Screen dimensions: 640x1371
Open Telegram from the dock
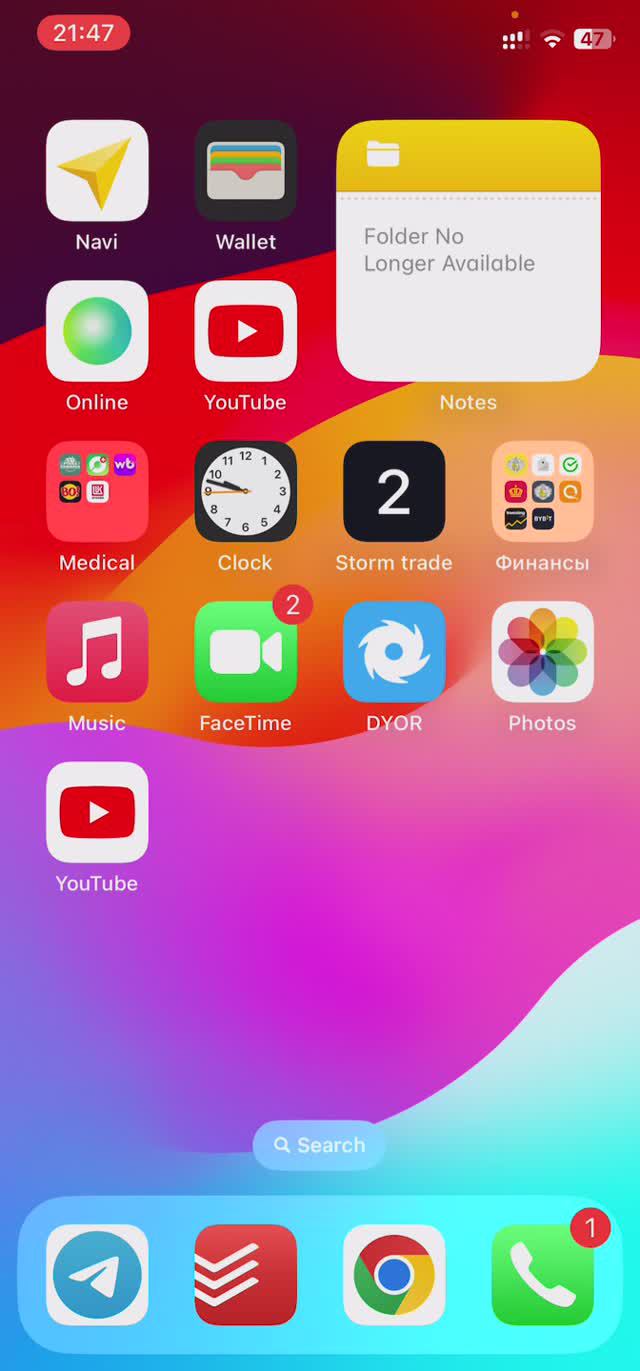click(97, 1275)
